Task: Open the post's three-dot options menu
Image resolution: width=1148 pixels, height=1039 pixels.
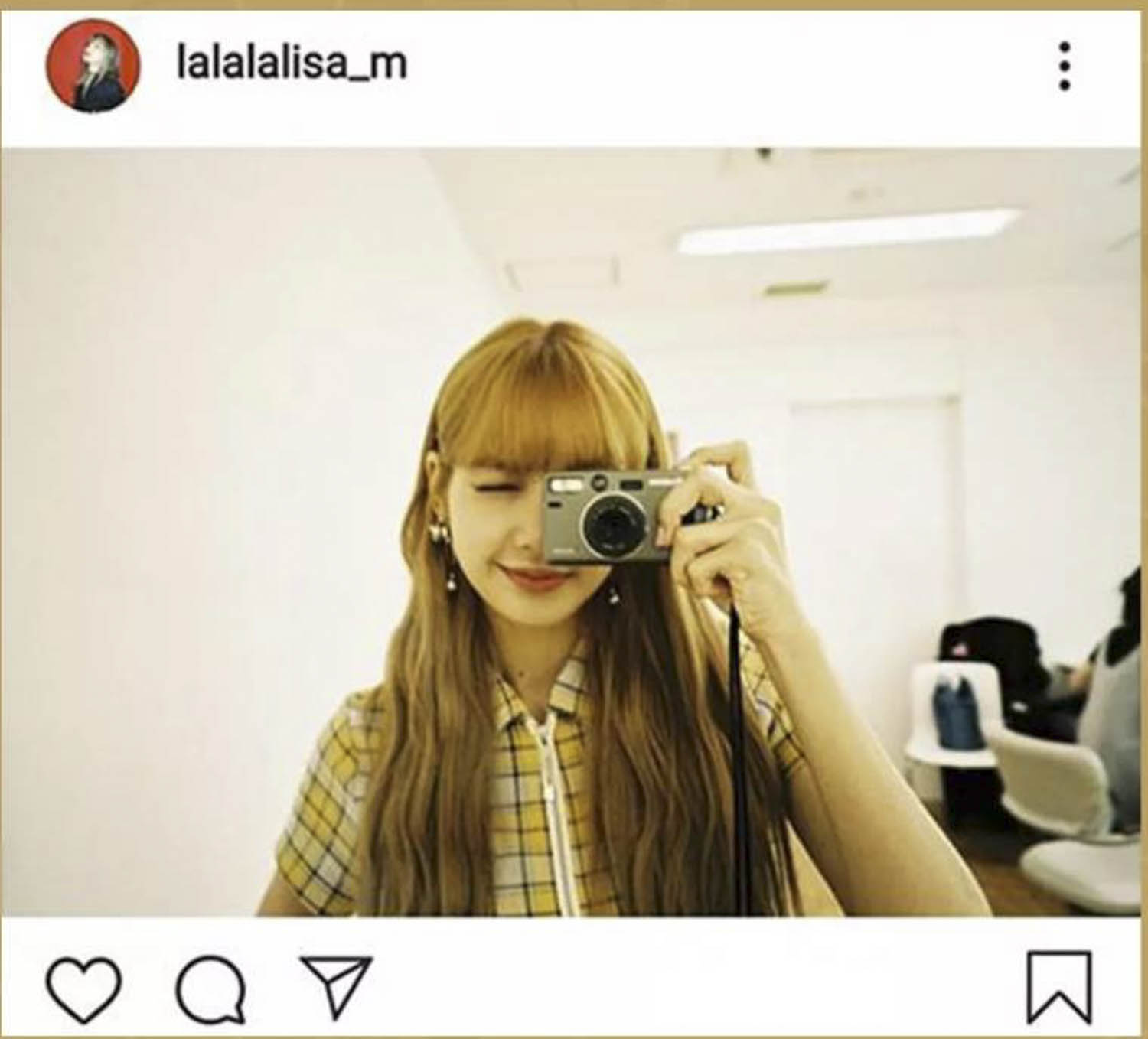Action: coord(1065,66)
